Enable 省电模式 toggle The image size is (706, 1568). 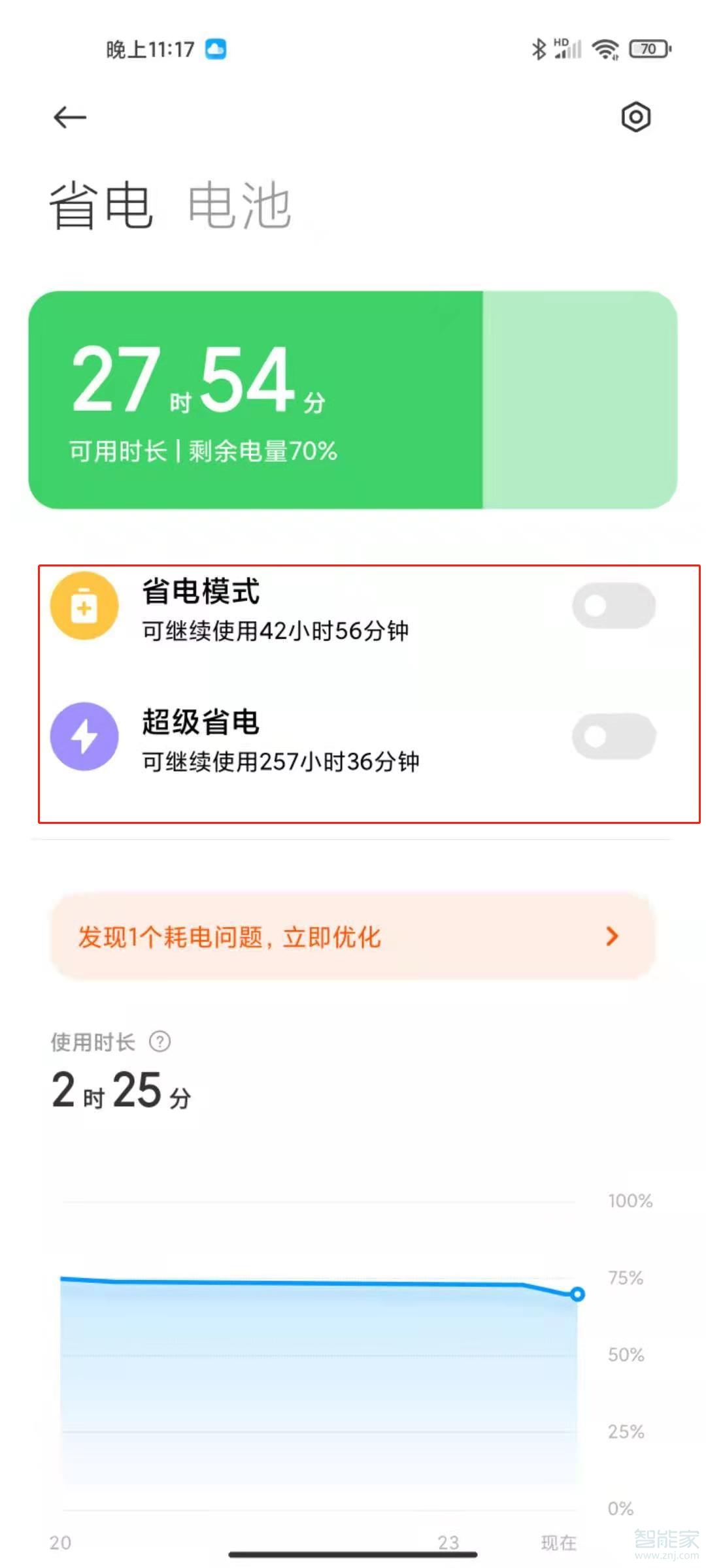[615, 605]
